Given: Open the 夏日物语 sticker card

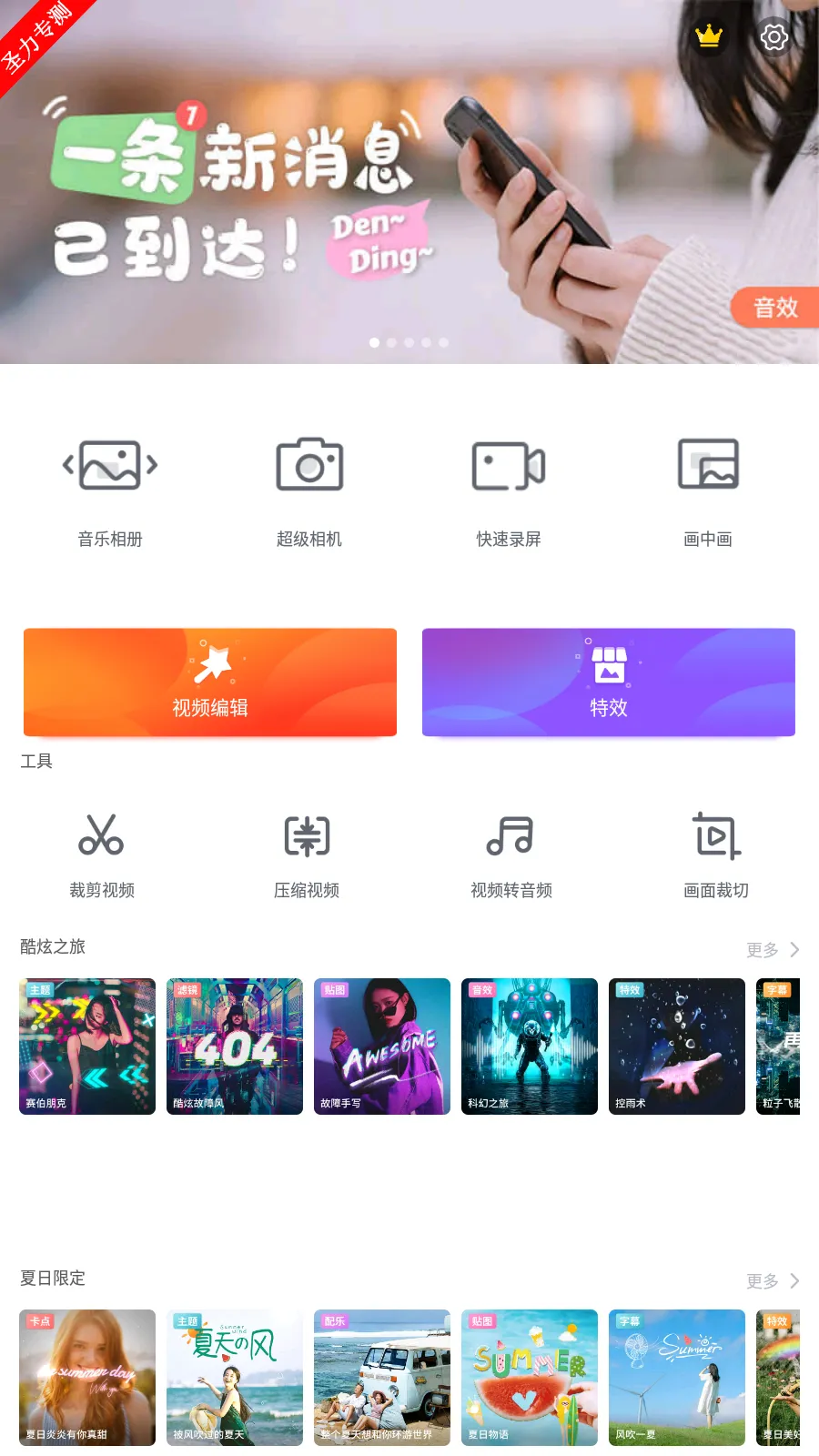Looking at the screenshot, I should pos(530,1378).
